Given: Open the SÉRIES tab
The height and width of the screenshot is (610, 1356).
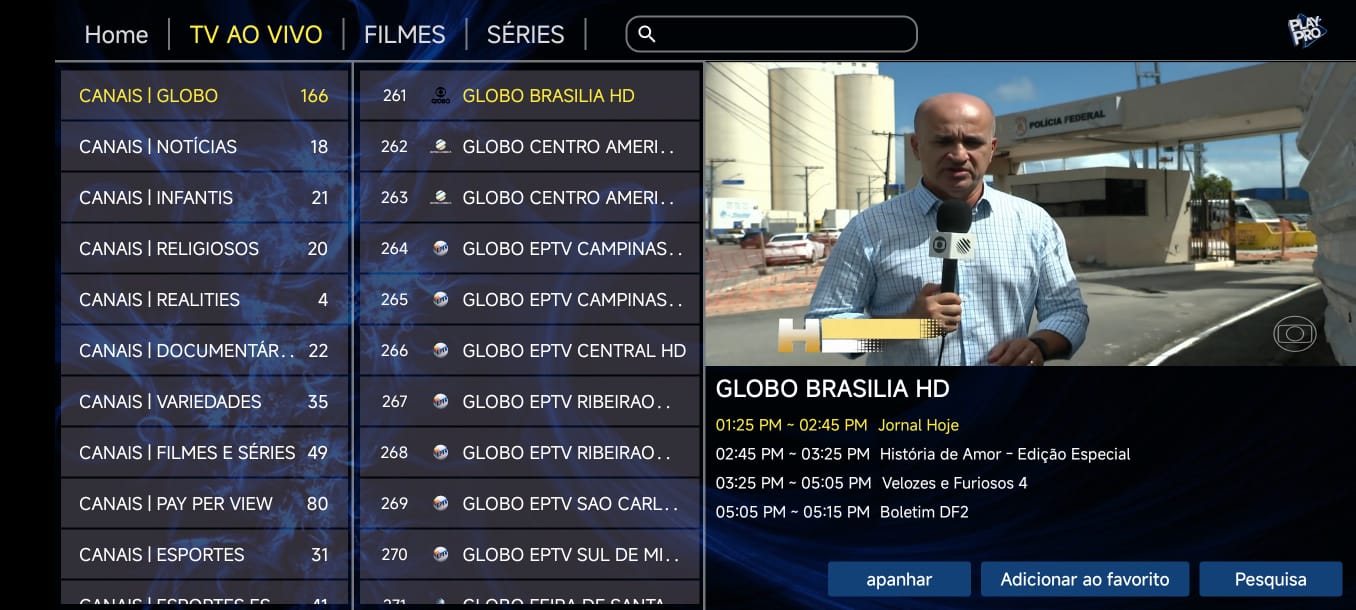Looking at the screenshot, I should [525, 34].
